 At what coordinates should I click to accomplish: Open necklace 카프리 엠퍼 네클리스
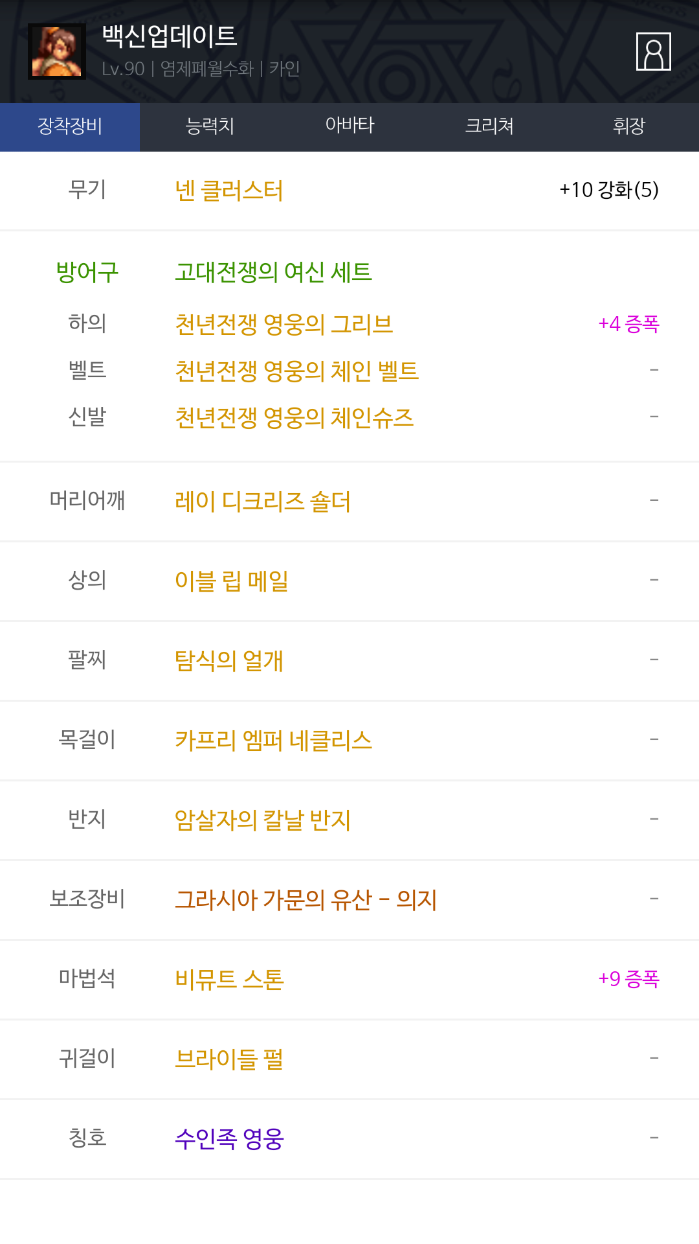273,740
